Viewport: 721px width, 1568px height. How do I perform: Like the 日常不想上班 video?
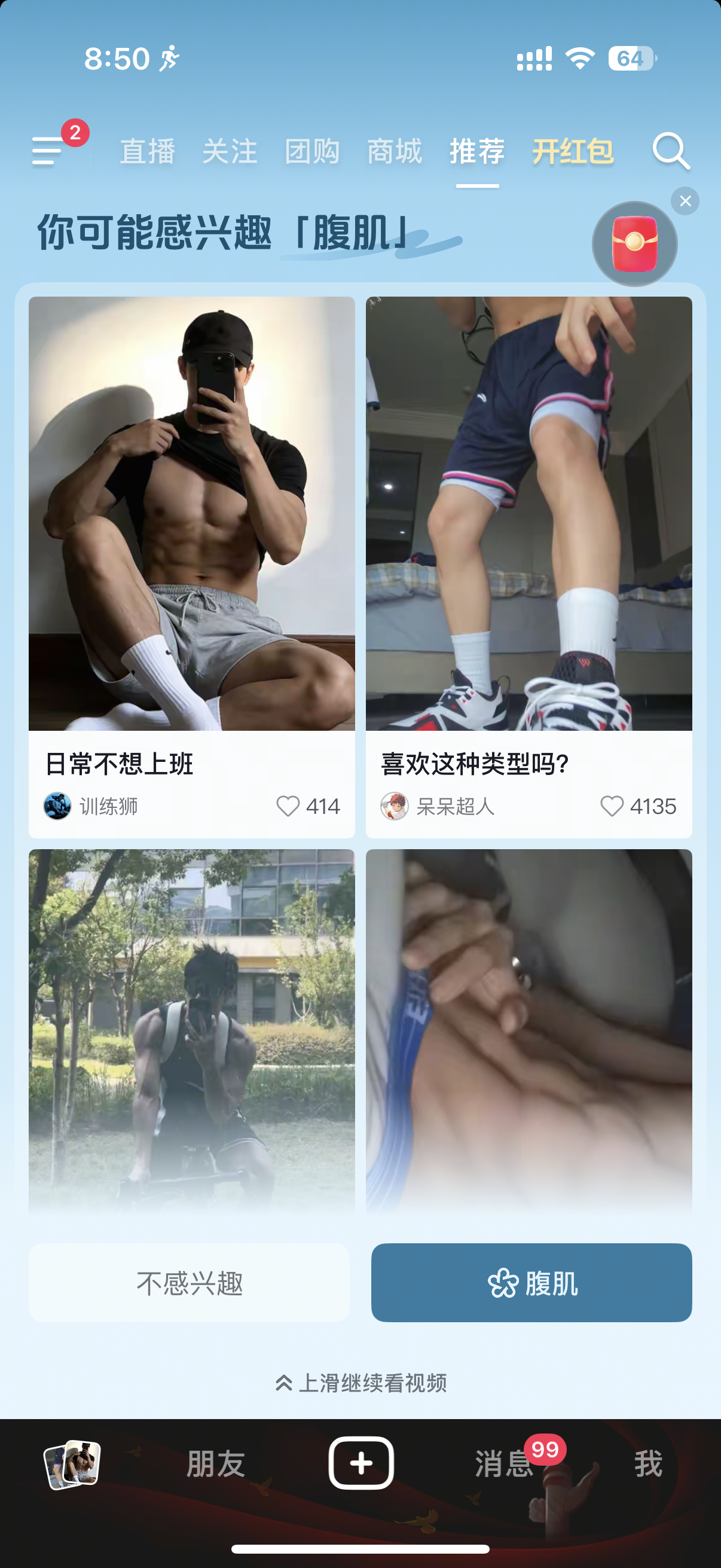[288, 806]
